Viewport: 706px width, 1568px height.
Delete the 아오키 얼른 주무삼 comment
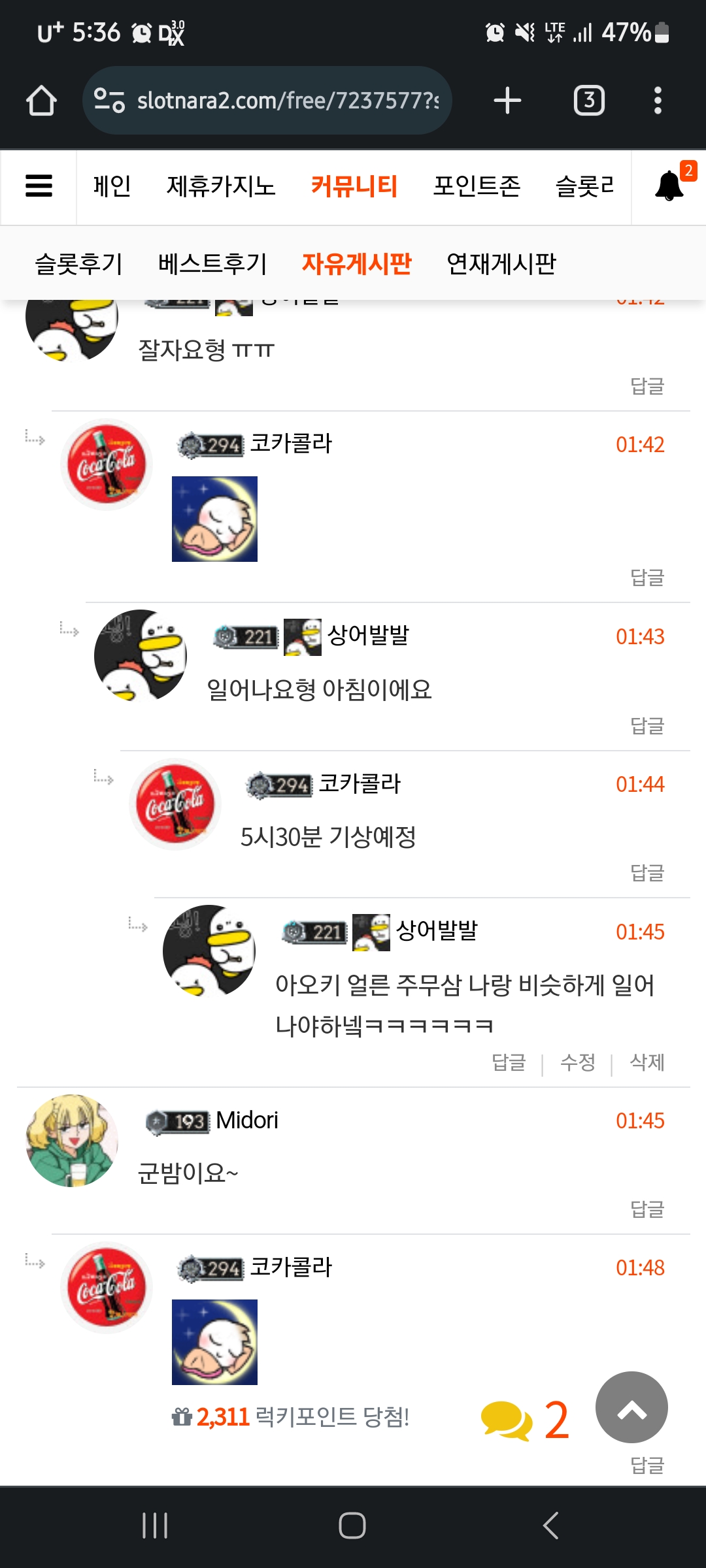(x=647, y=1062)
